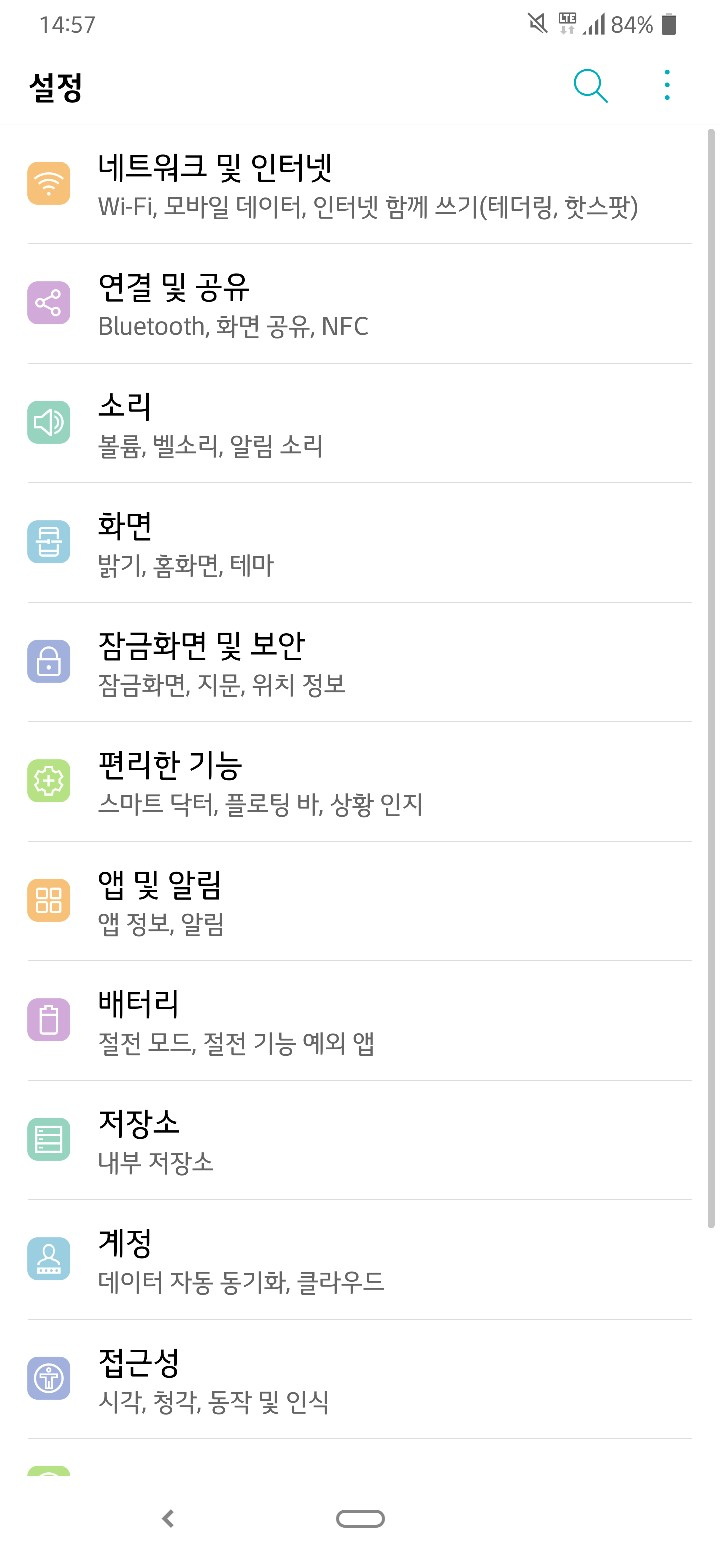720x1560 pixels.
Task: Open 네트워크 및 인터넷 settings
Action: pos(360,185)
